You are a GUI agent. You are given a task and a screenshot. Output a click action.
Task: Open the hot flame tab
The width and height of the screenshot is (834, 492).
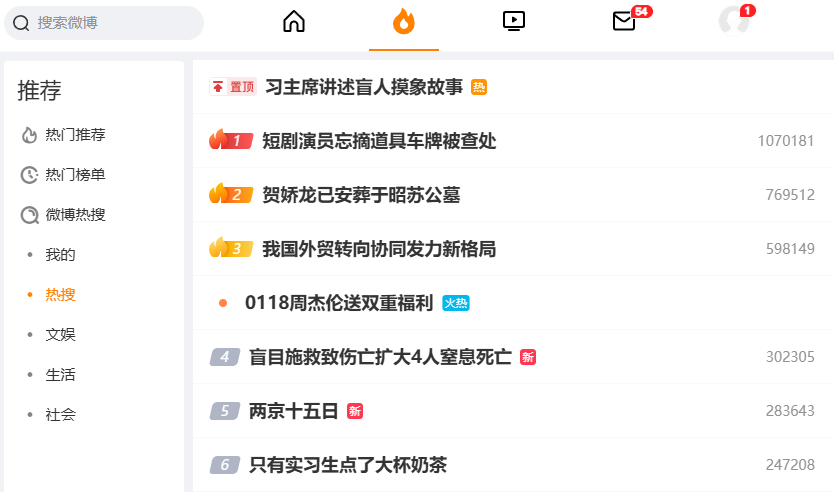click(404, 21)
